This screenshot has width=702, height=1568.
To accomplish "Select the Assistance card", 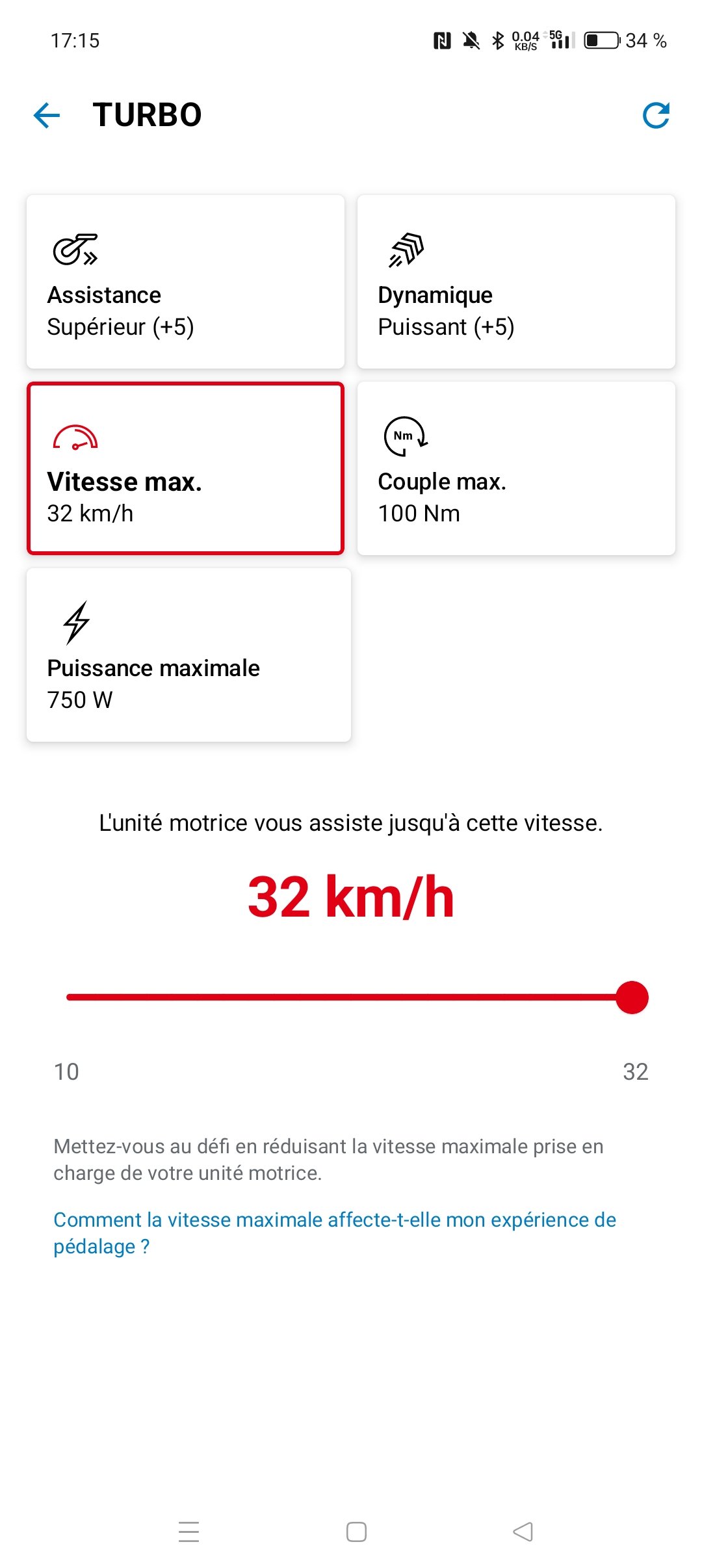I will point(185,281).
